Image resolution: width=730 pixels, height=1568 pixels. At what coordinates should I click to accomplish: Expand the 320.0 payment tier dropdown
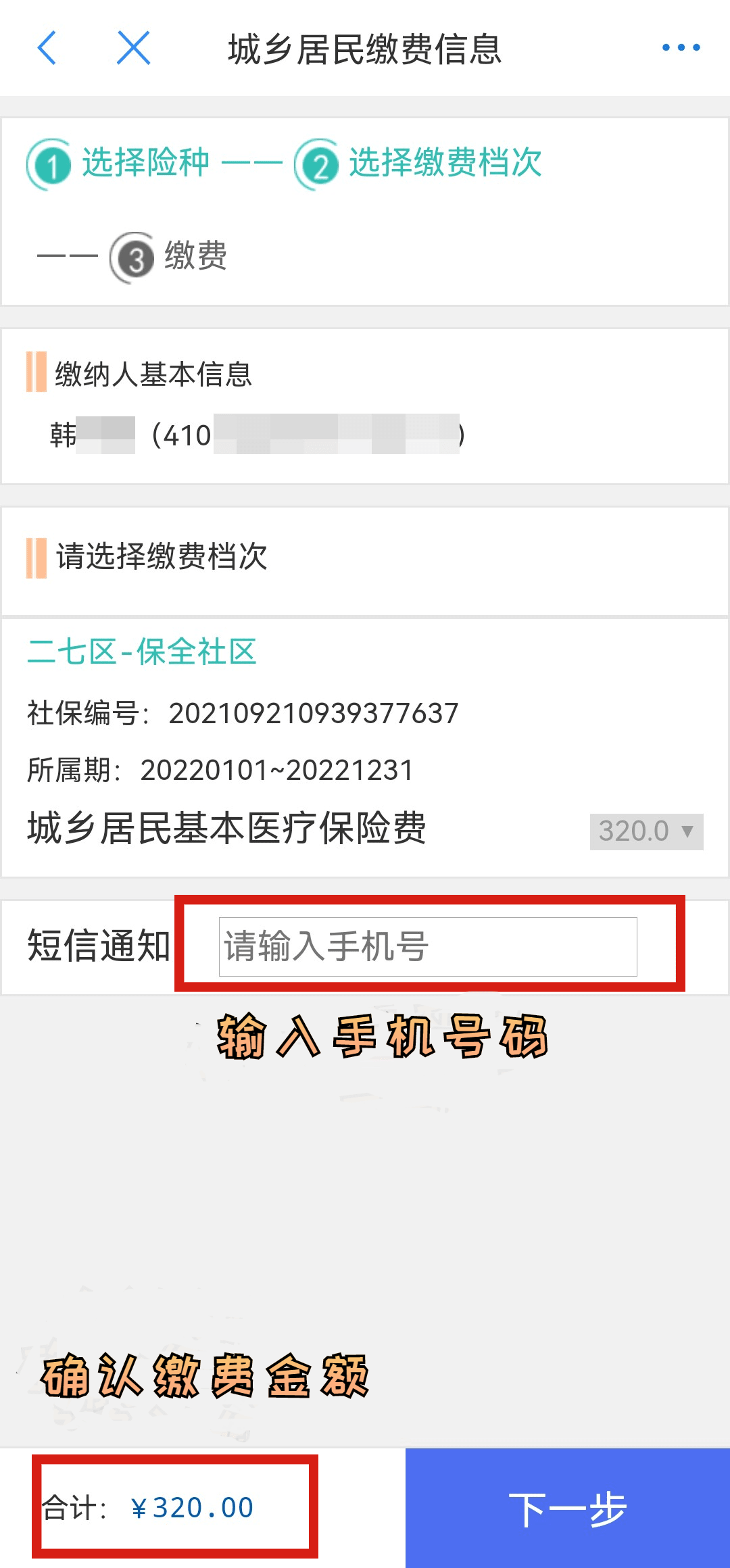646,831
